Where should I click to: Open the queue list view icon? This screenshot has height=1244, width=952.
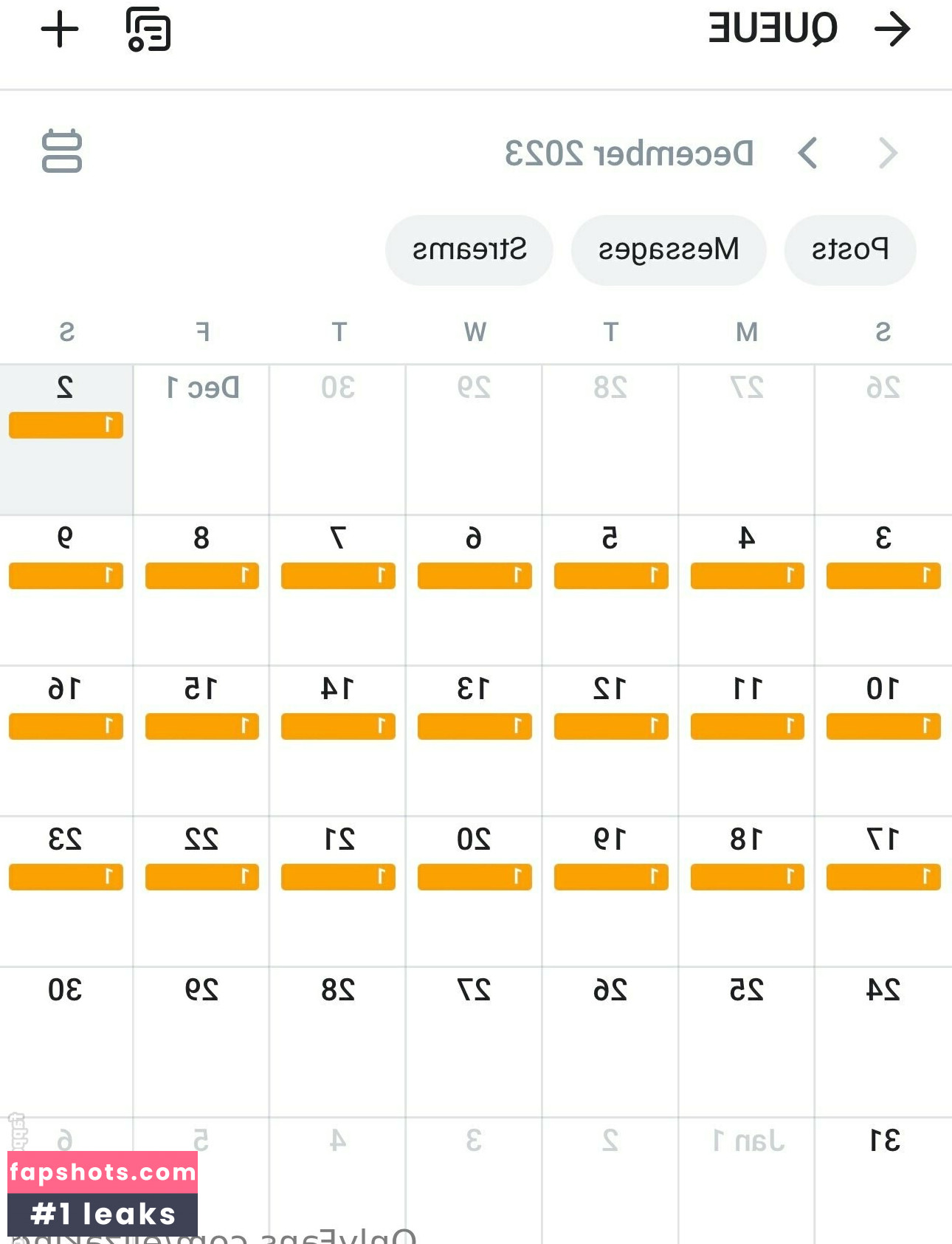(x=148, y=30)
